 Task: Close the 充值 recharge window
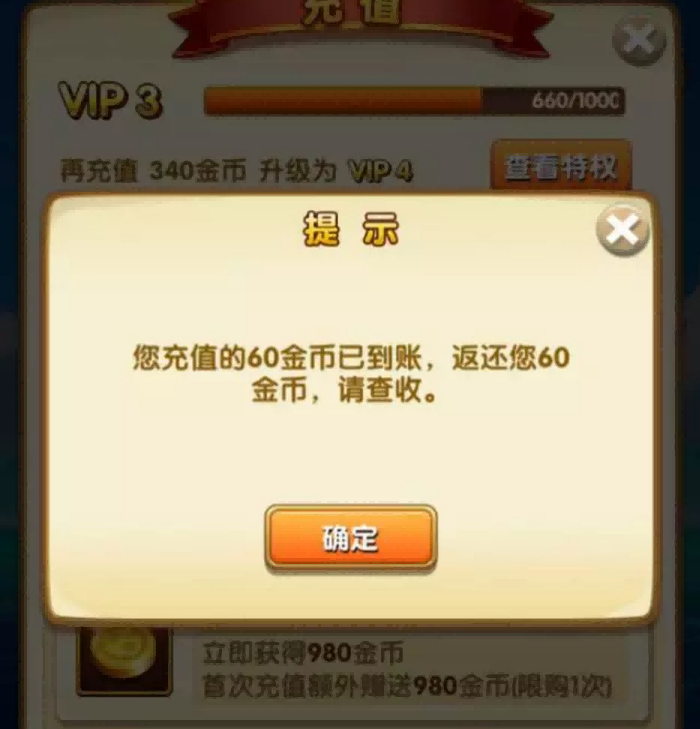[x=639, y=39]
